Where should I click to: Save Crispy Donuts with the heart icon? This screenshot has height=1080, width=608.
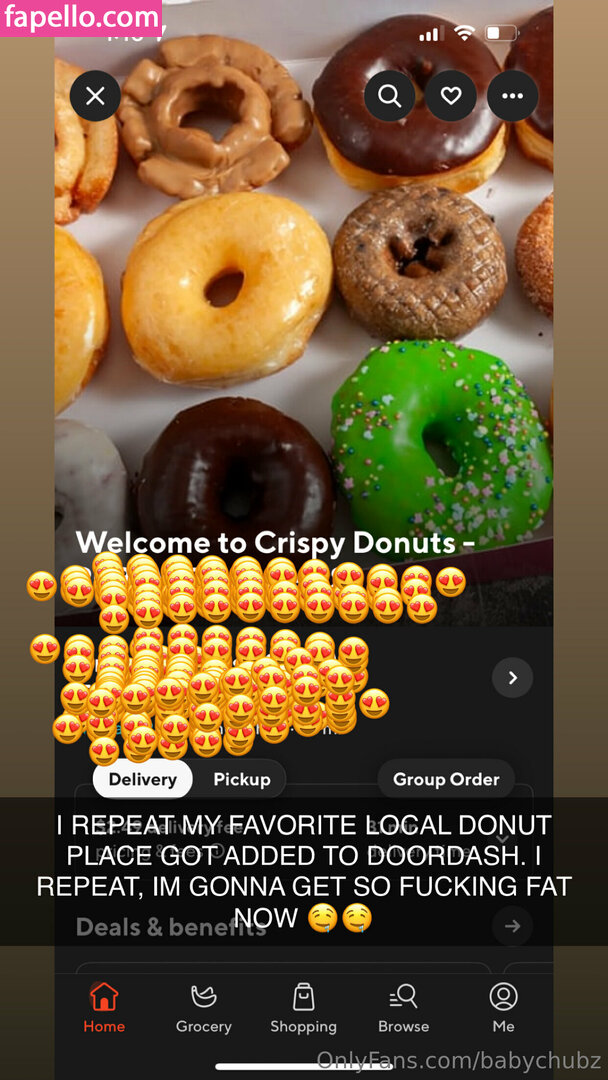(451, 96)
